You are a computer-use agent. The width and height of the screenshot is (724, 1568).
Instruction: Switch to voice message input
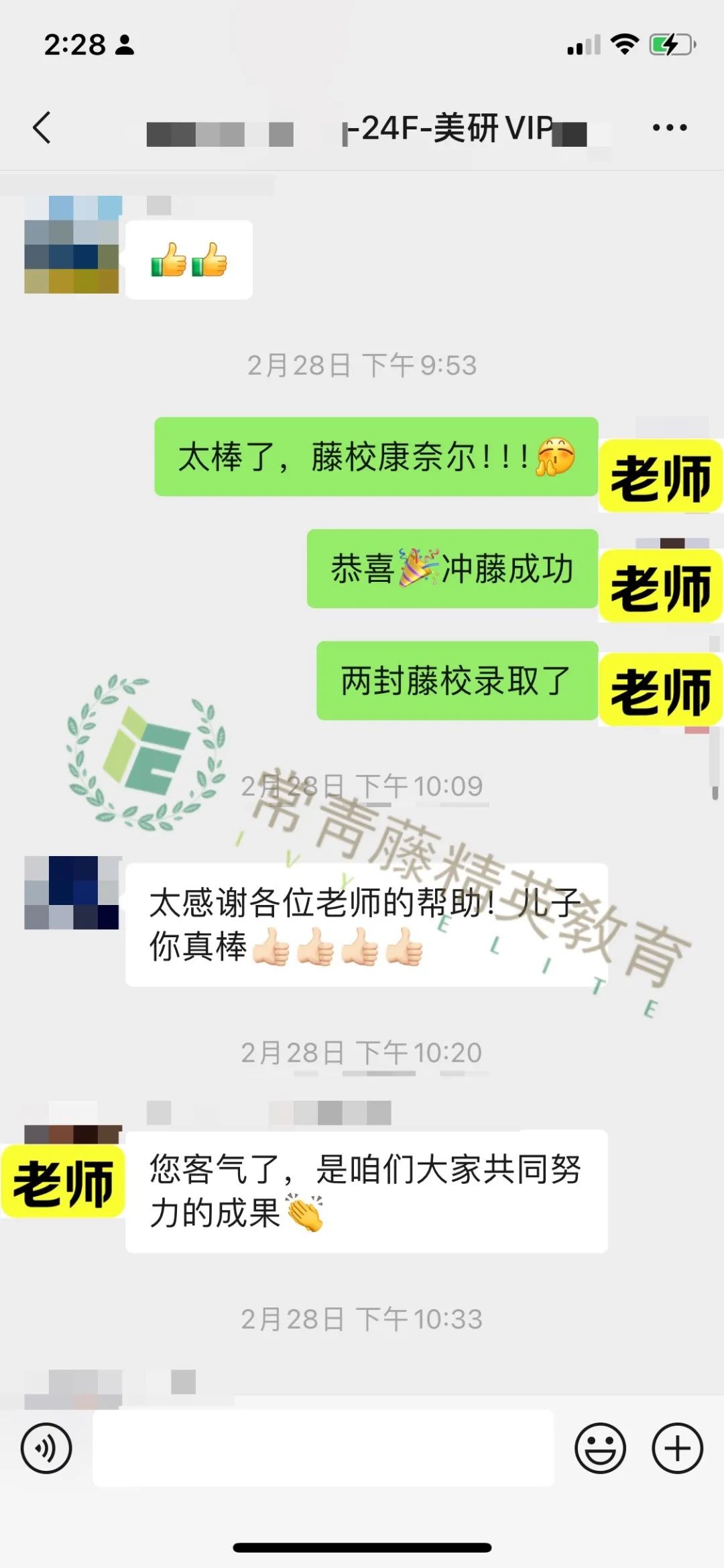click(46, 1448)
